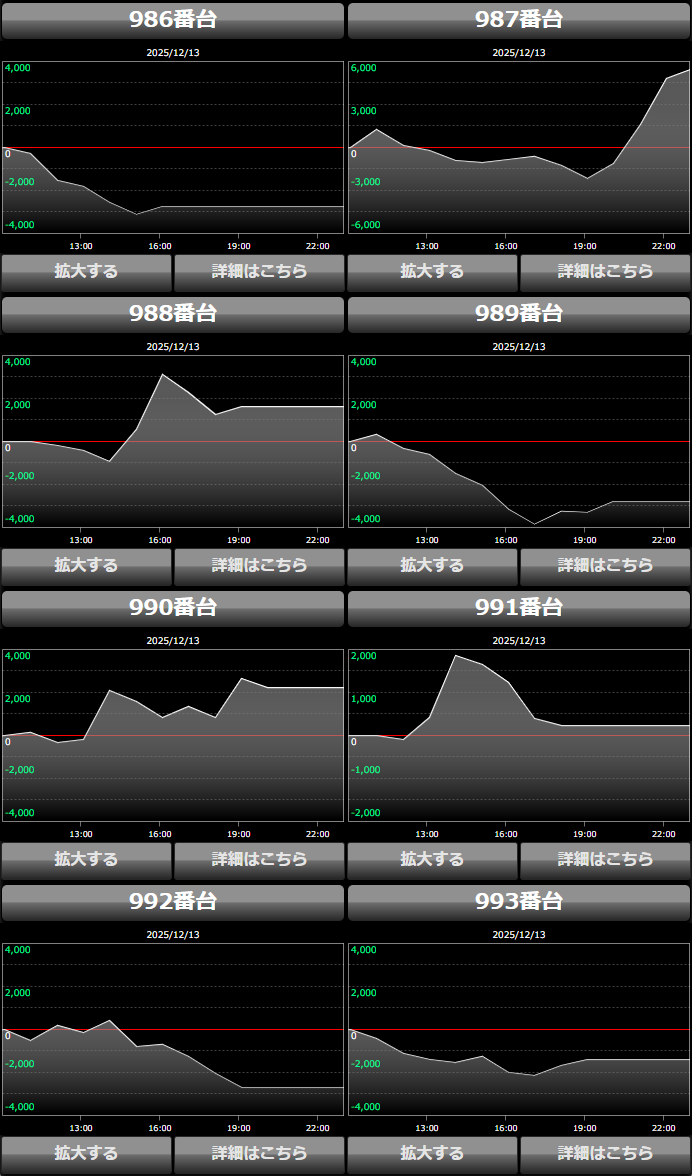Tap 拡大する under machine 990
692x1176 pixels.
[x=87, y=860]
